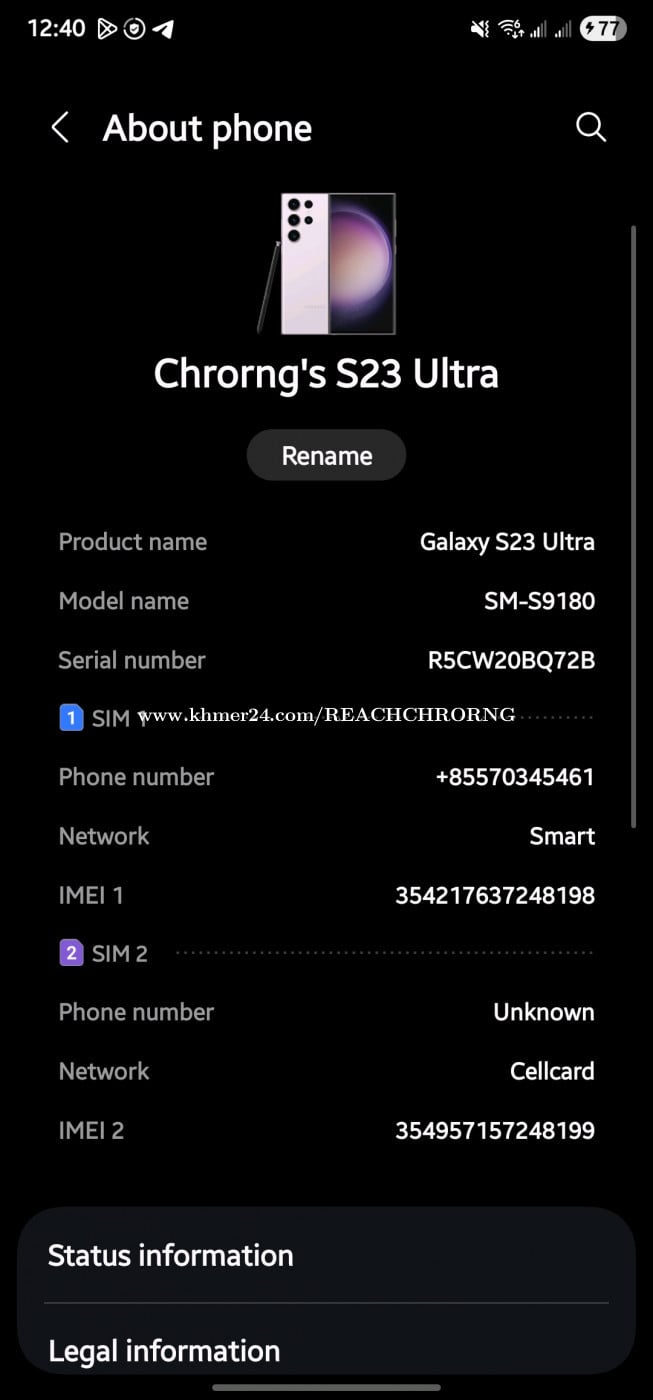Tap the Rename button
Image resolution: width=653 pixels, height=1400 pixels.
326,456
